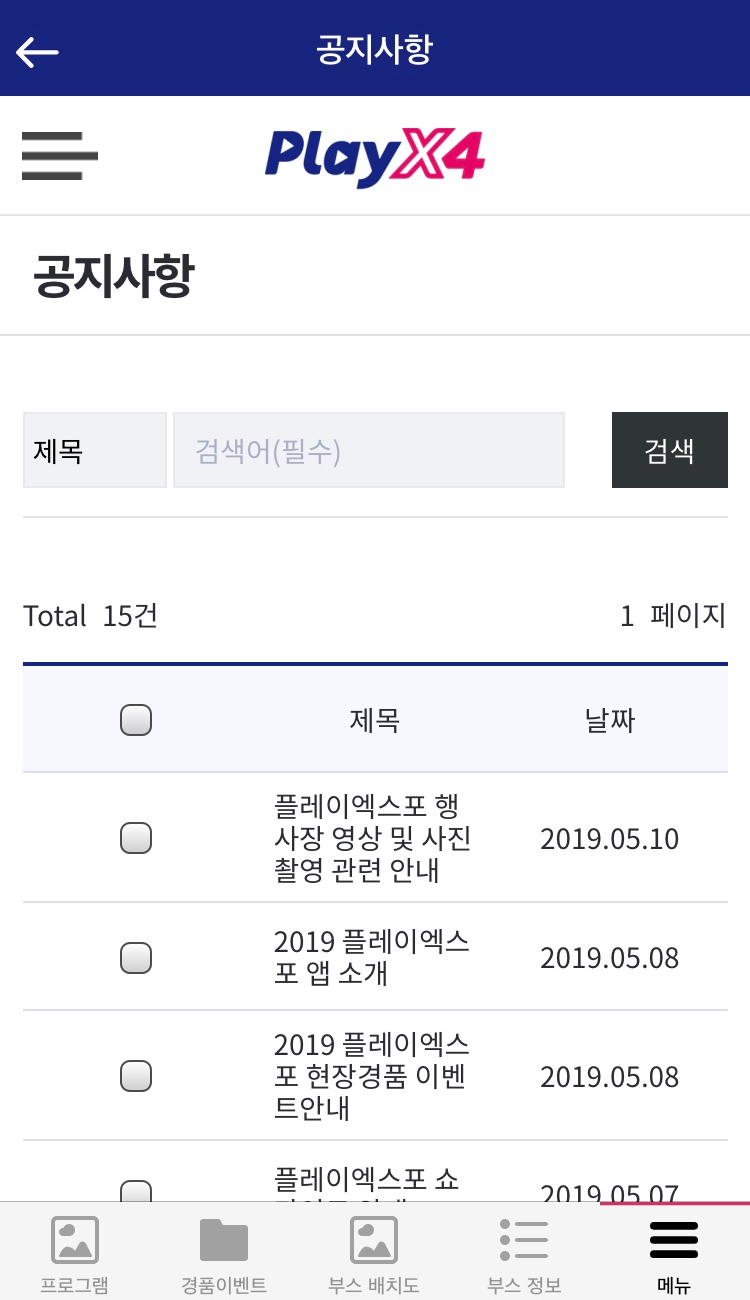This screenshot has width=750, height=1300.
Task: Switch to the 경품이벤트 tab
Action: (x=224, y=1252)
